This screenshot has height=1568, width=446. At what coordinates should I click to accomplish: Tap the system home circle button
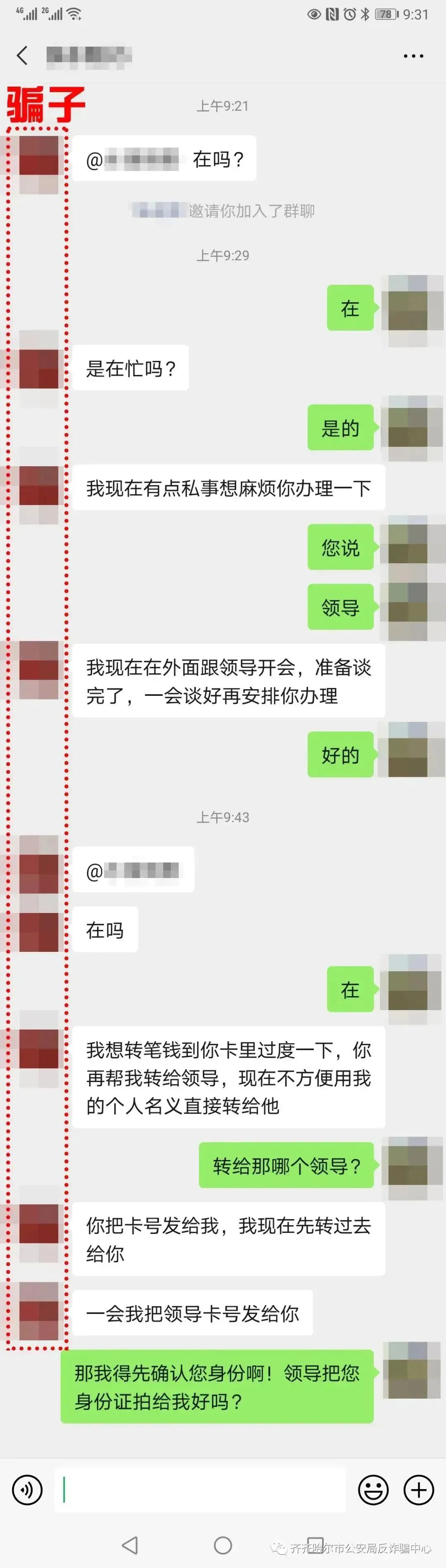tap(223, 1545)
